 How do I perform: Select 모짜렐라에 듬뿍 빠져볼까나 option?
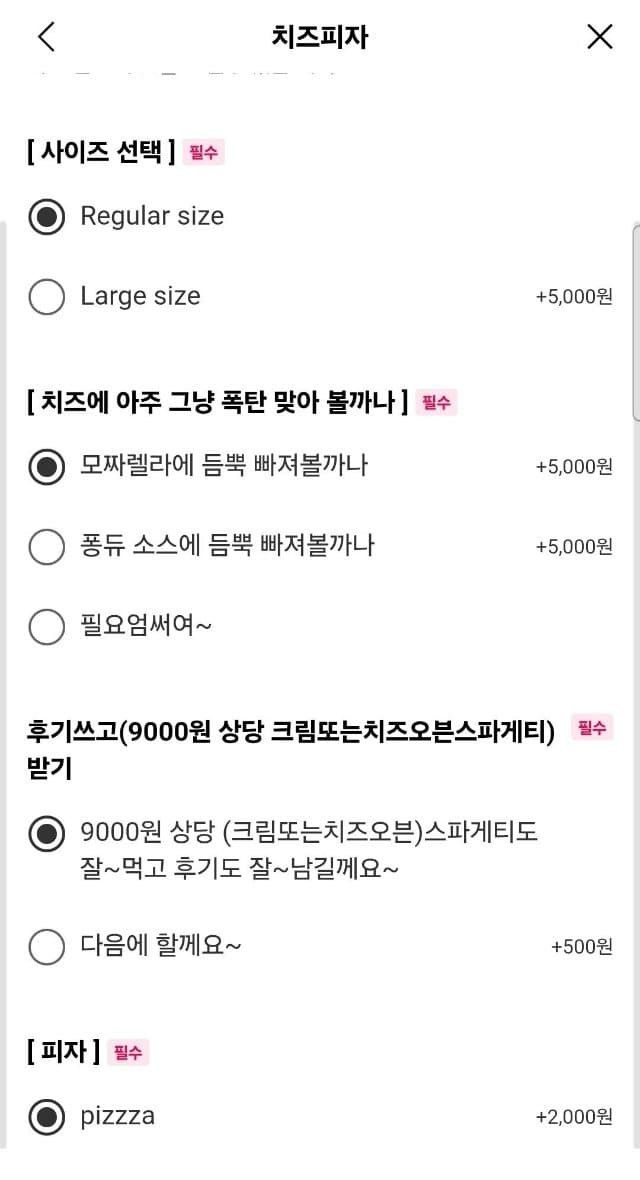[47, 466]
